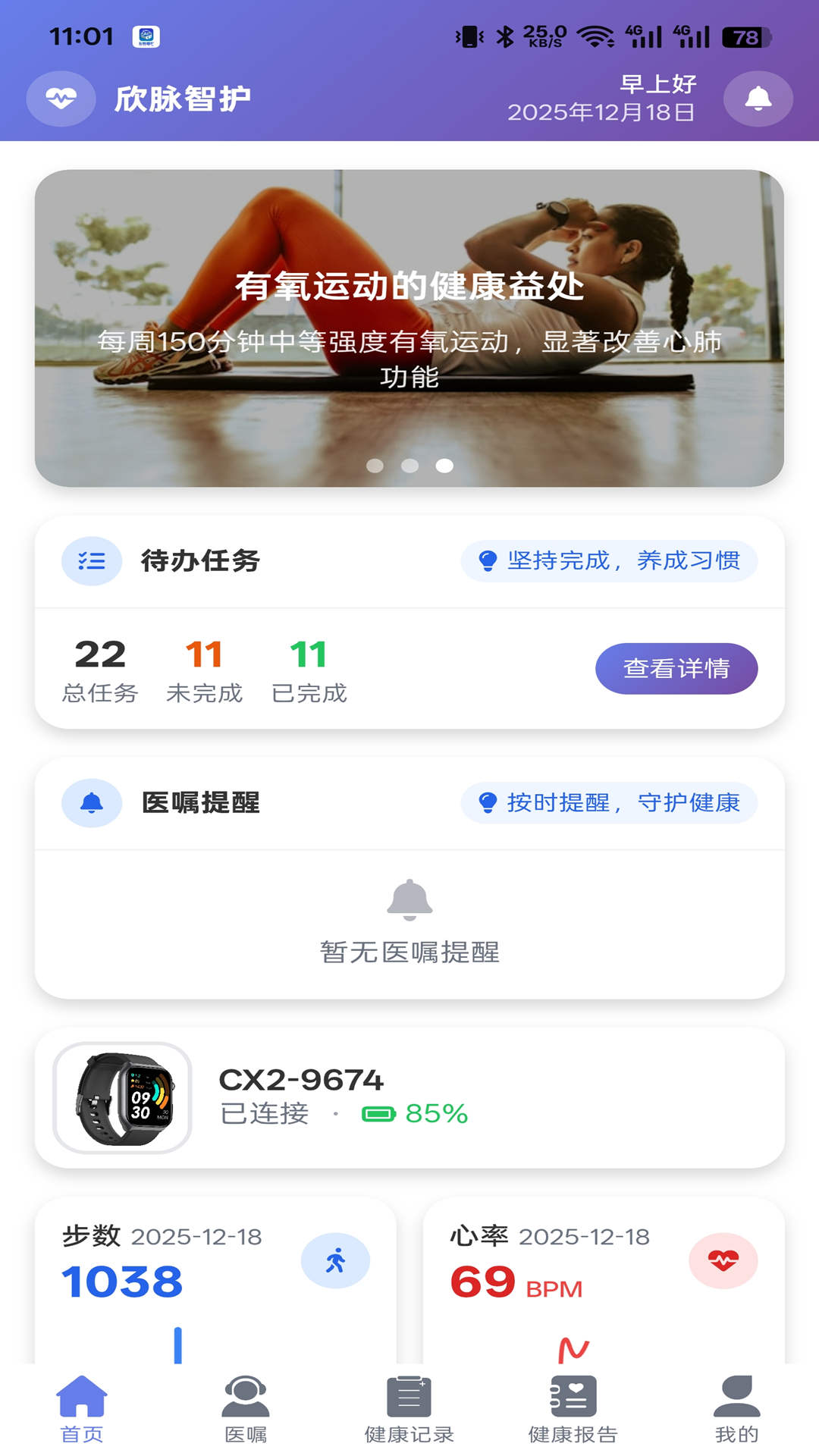Click the 已连接 connection status of CX2-9674
Image resolution: width=819 pixels, height=1456 pixels.
point(265,1114)
